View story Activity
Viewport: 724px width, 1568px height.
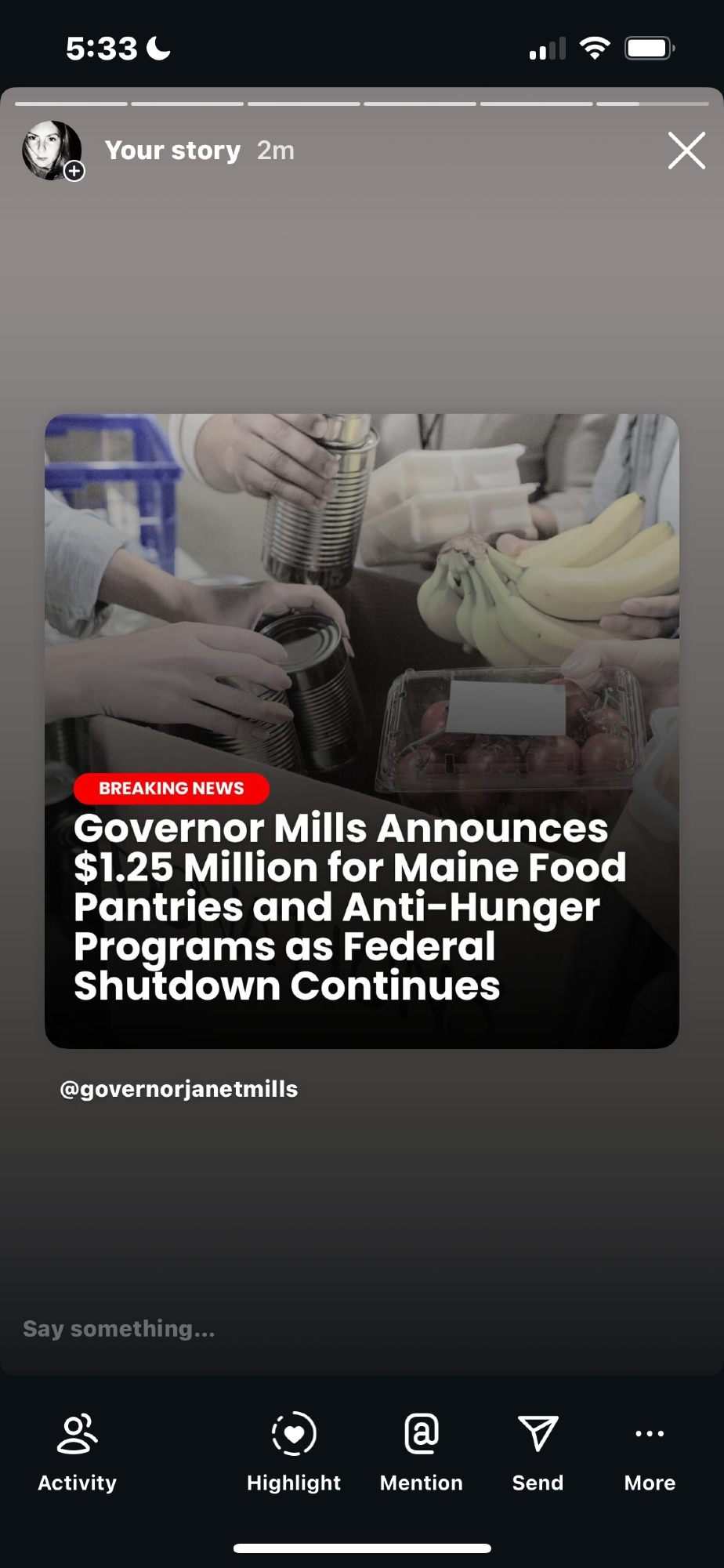pos(78,1450)
